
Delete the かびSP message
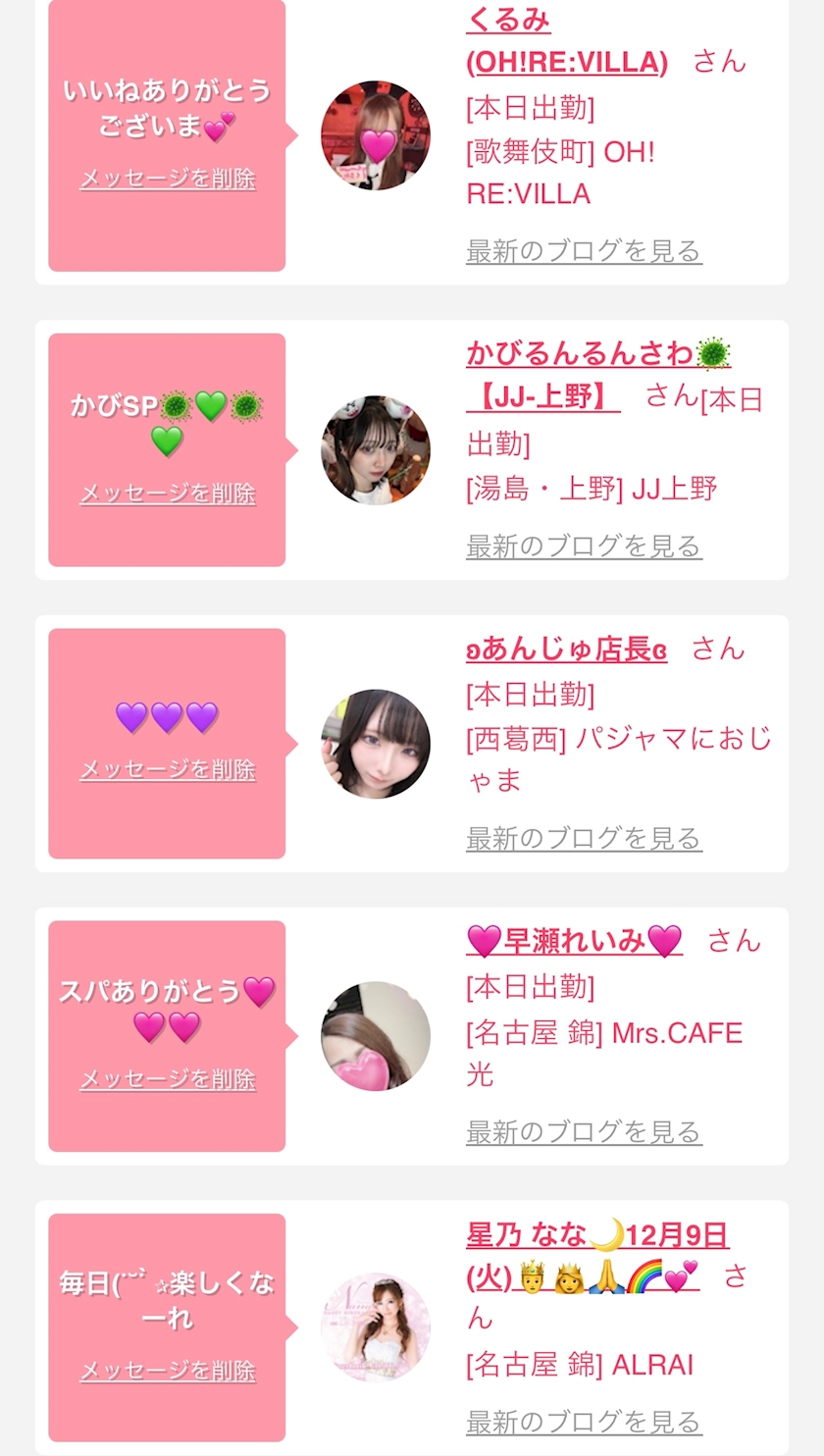pos(168,493)
